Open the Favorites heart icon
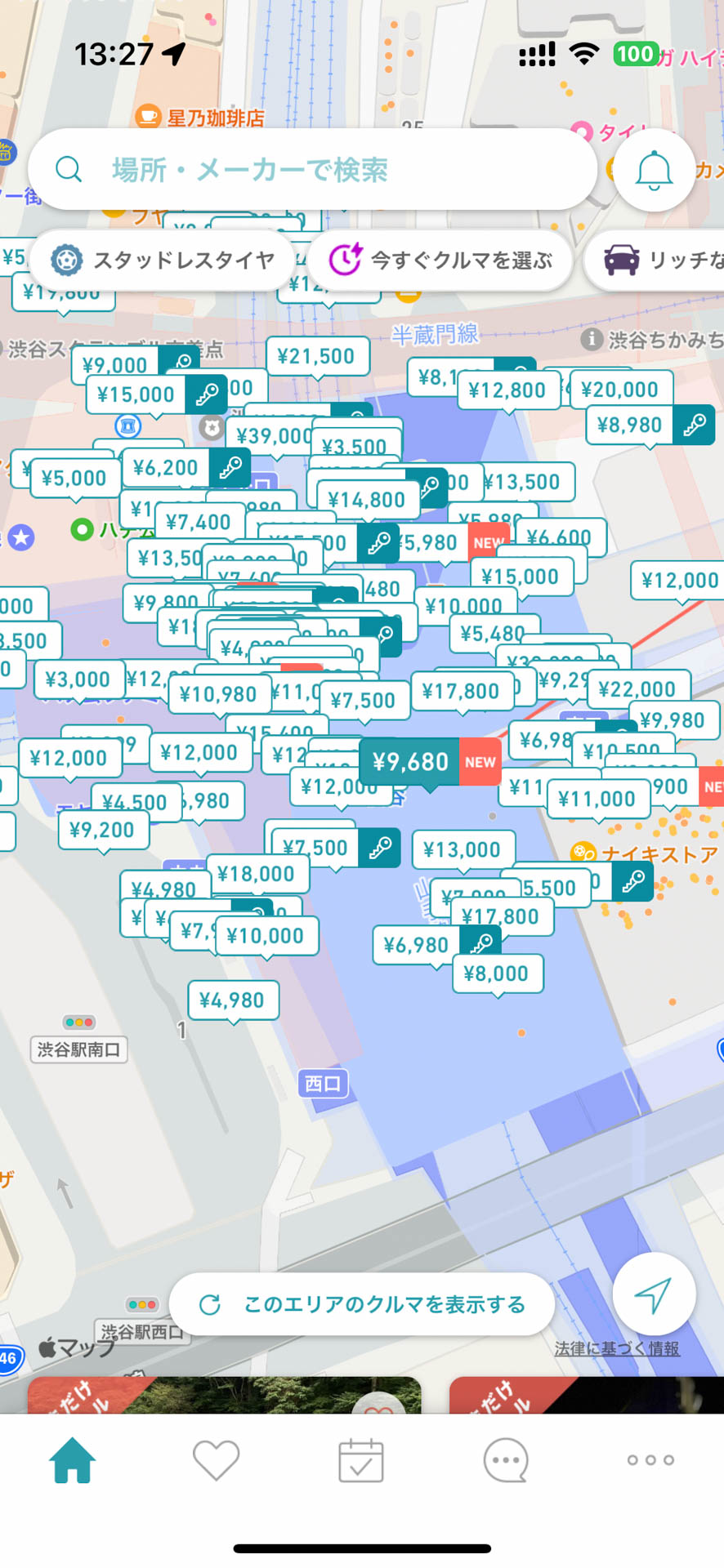This screenshot has height=1568, width=724. [x=216, y=1461]
